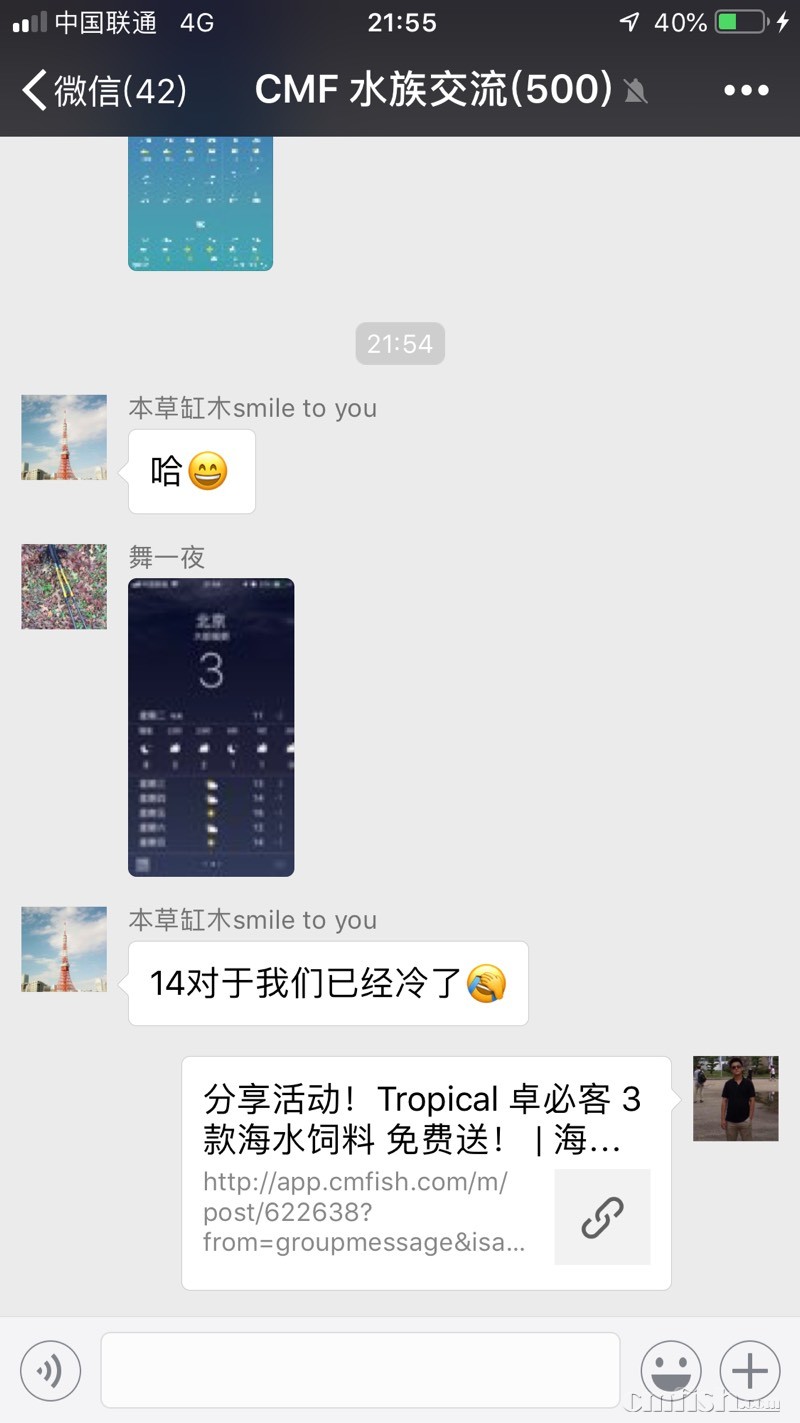Tap the message text field
Screen dimensions: 800x1423
[360, 1370]
